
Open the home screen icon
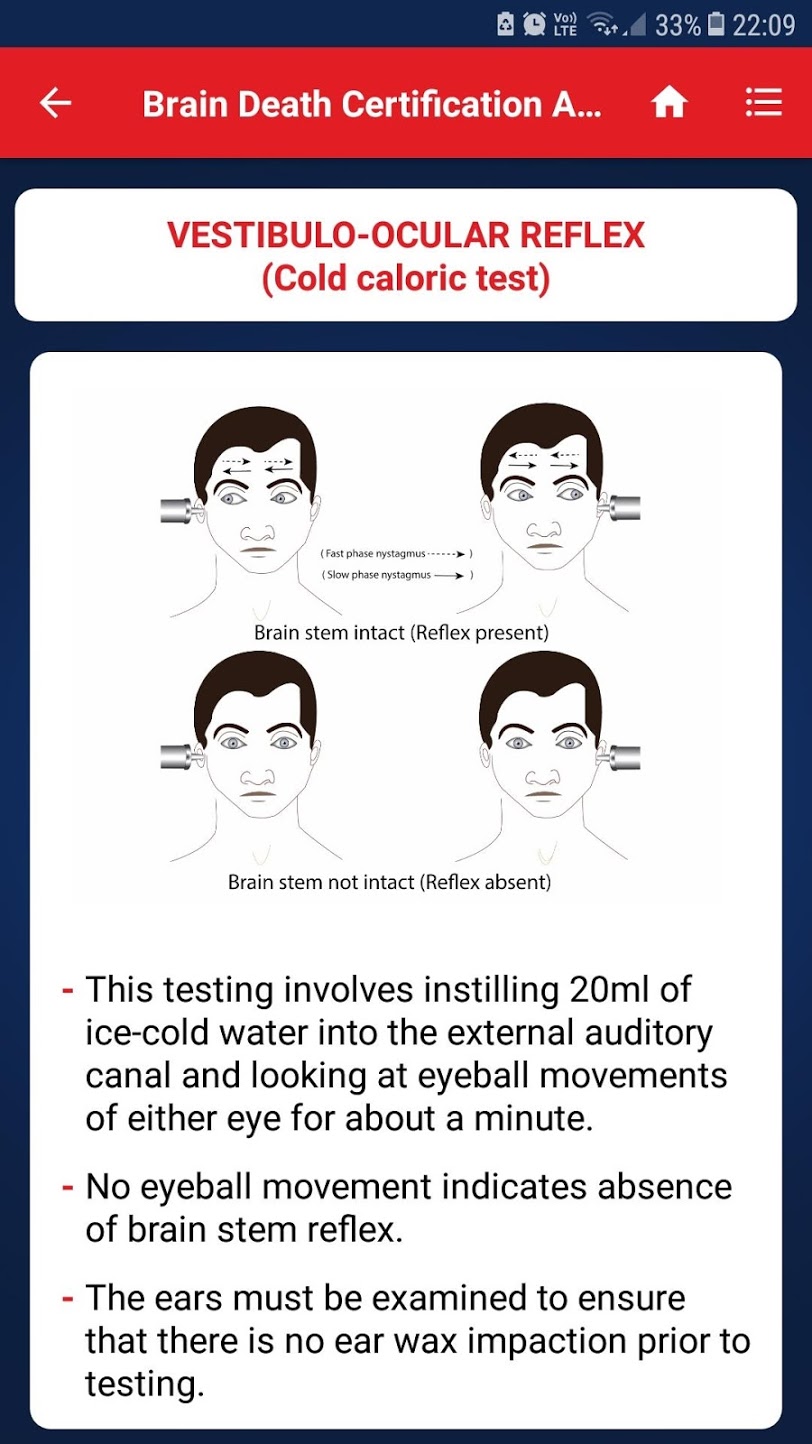pyautogui.click(x=669, y=103)
